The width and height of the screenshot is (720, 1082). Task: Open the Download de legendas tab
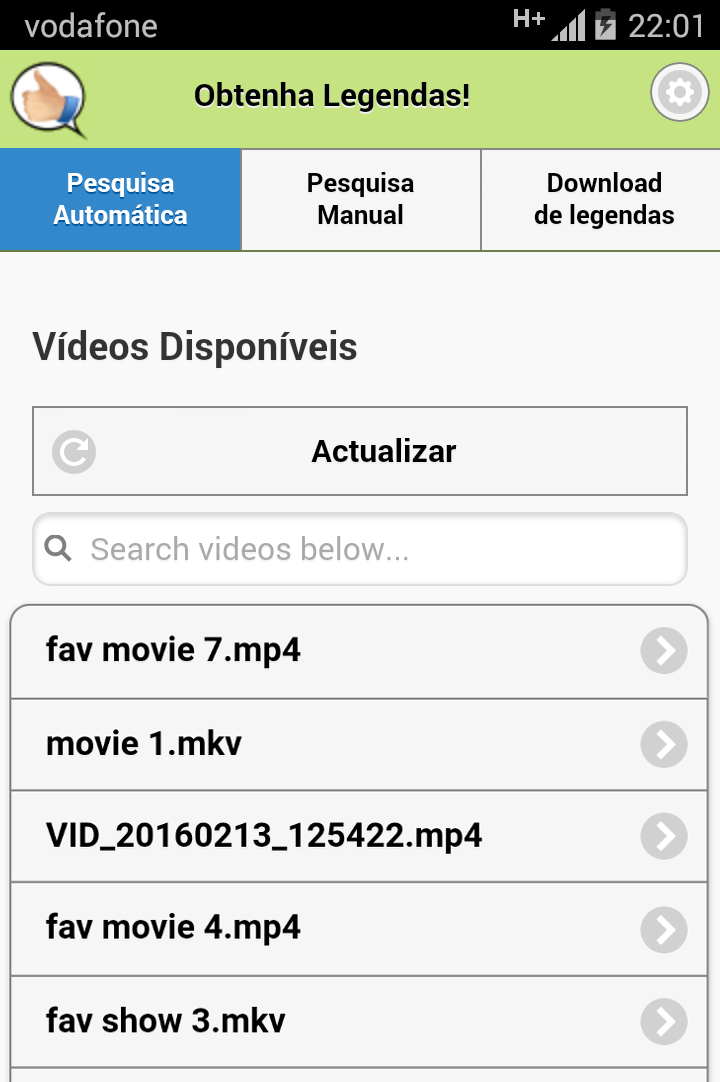pos(603,199)
